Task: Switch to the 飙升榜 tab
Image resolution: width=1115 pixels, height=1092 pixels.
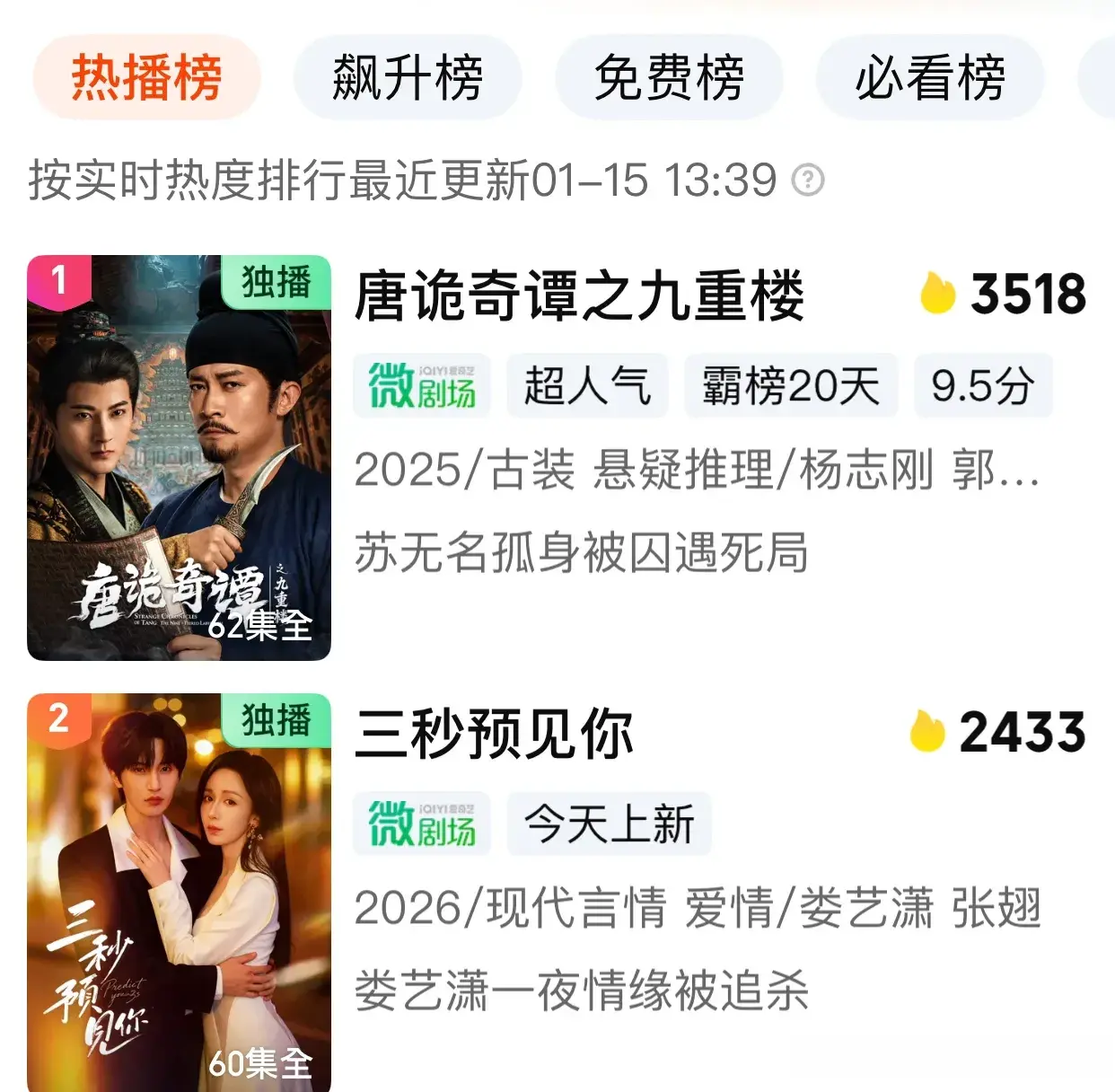Action: click(408, 77)
